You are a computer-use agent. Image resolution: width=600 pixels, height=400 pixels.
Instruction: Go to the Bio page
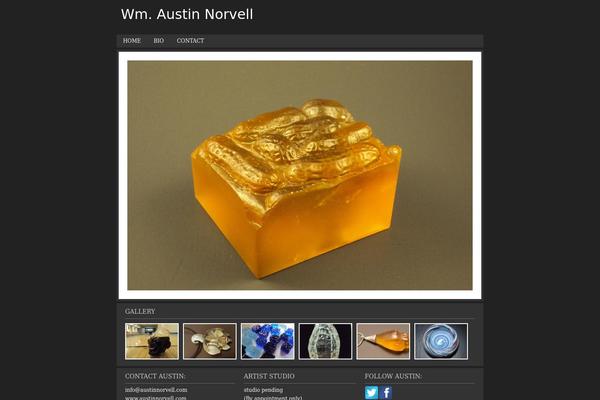click(159, 41)
